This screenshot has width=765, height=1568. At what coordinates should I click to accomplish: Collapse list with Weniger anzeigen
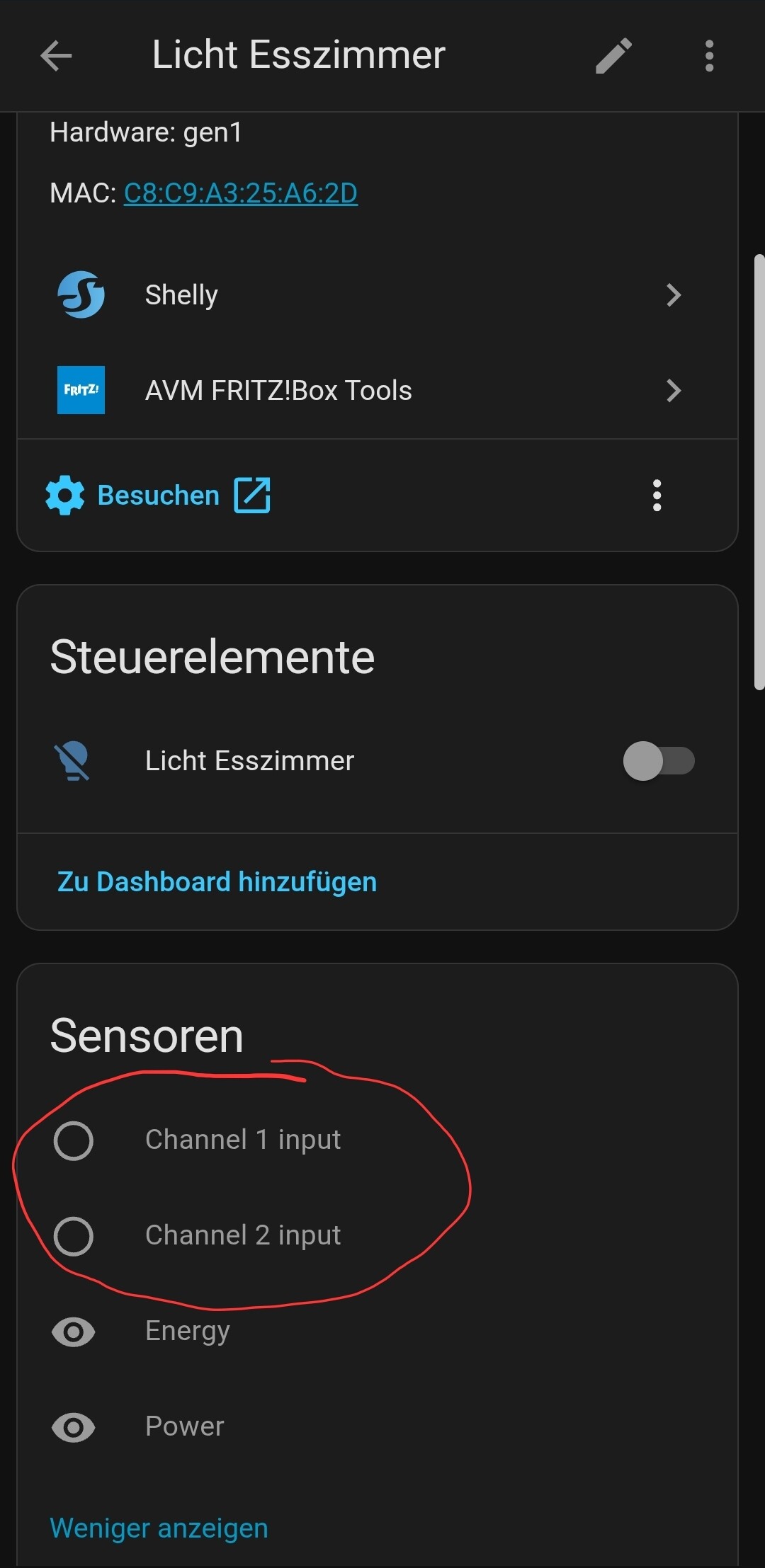pyautogui.click(x=159, y=1528)
